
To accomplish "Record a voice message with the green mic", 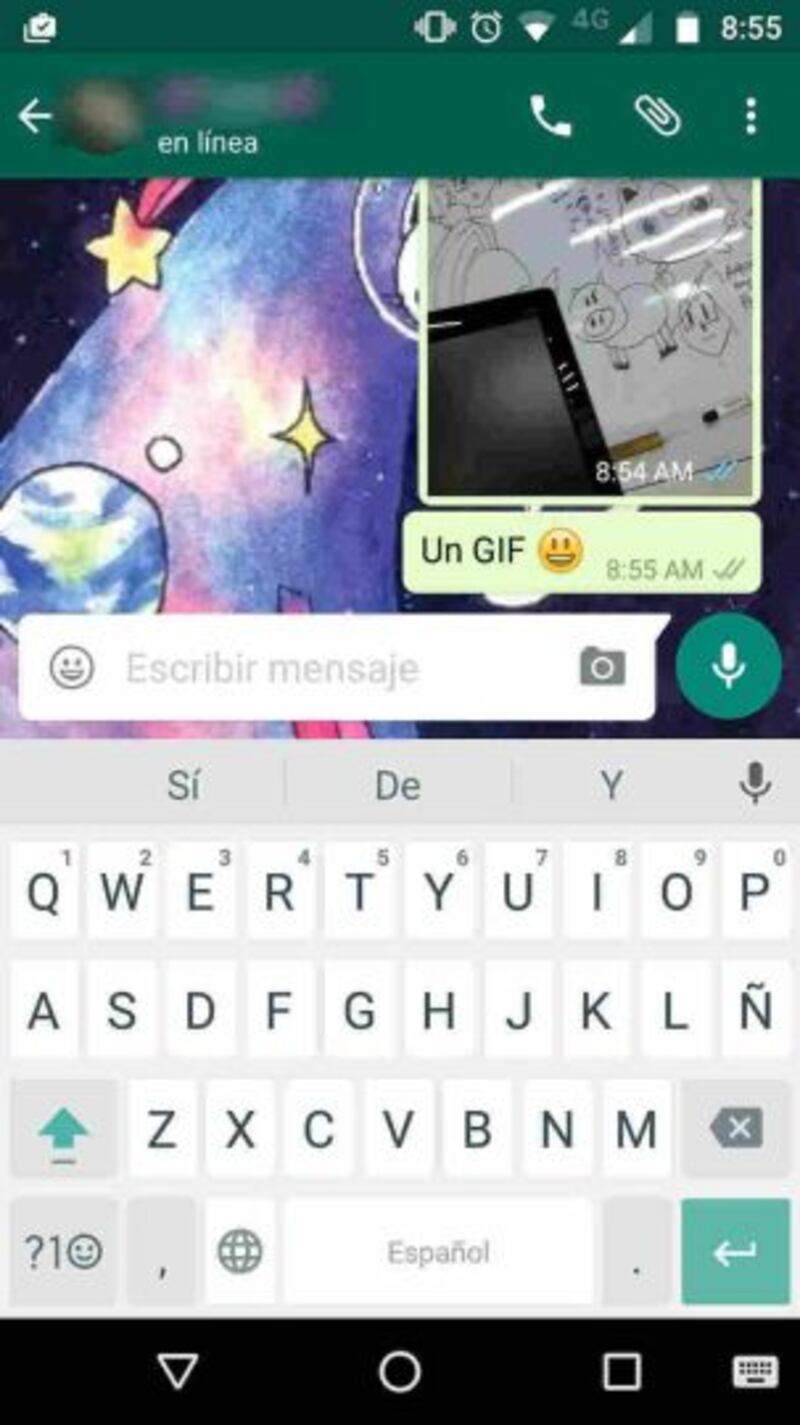I will click(728, 666).
